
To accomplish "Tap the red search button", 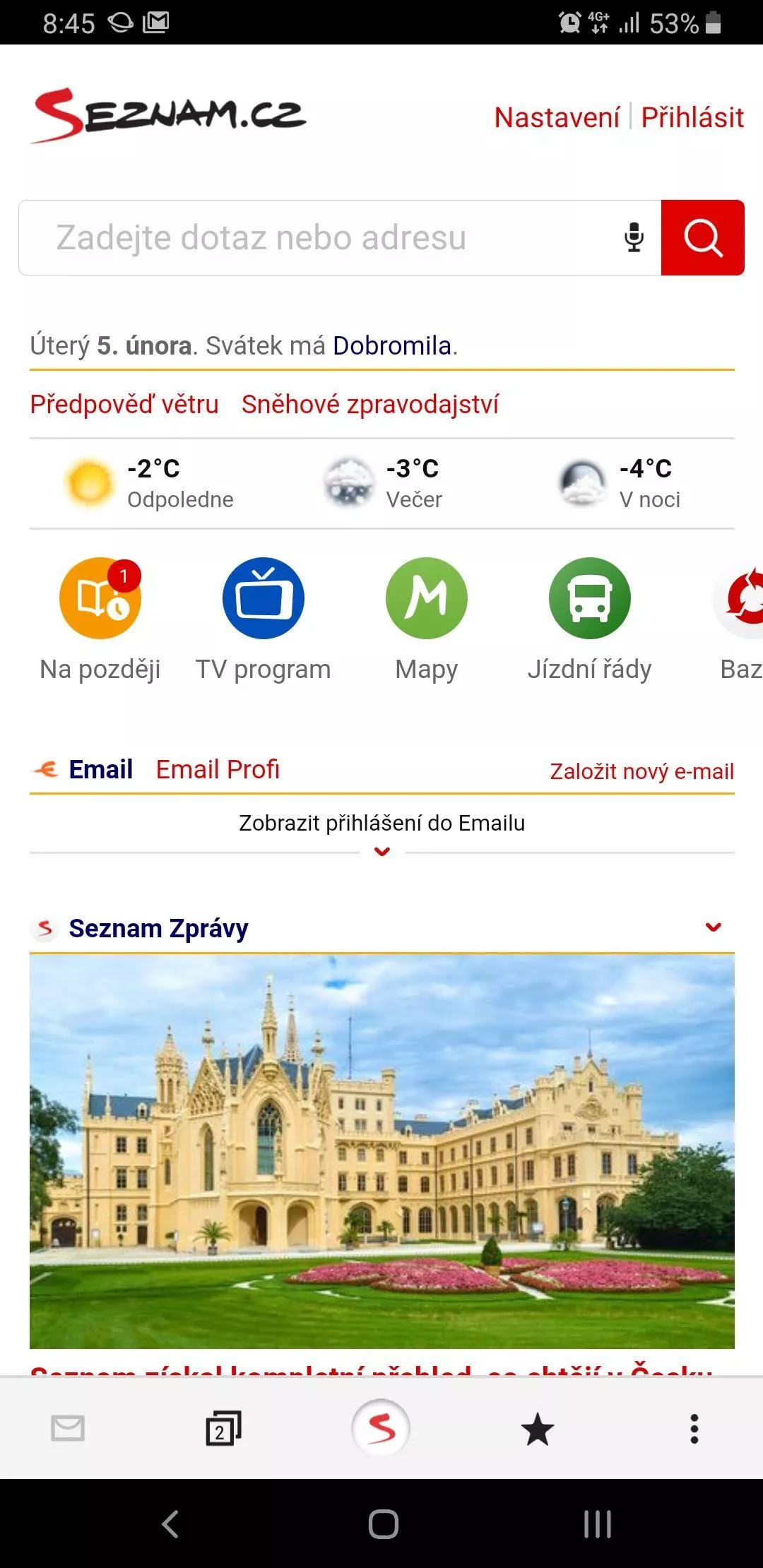I will tap(703, 237).
